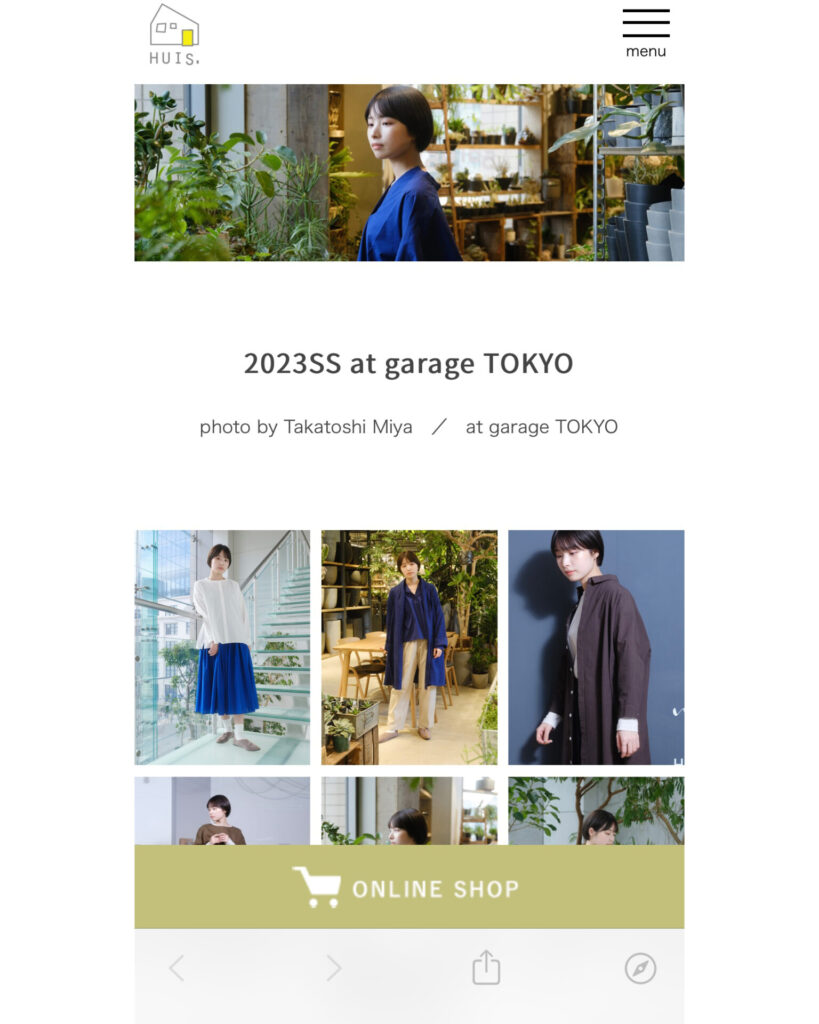Open photo of navy coat in cafe
The image size is (819, 1024).
tap(409, 647)
